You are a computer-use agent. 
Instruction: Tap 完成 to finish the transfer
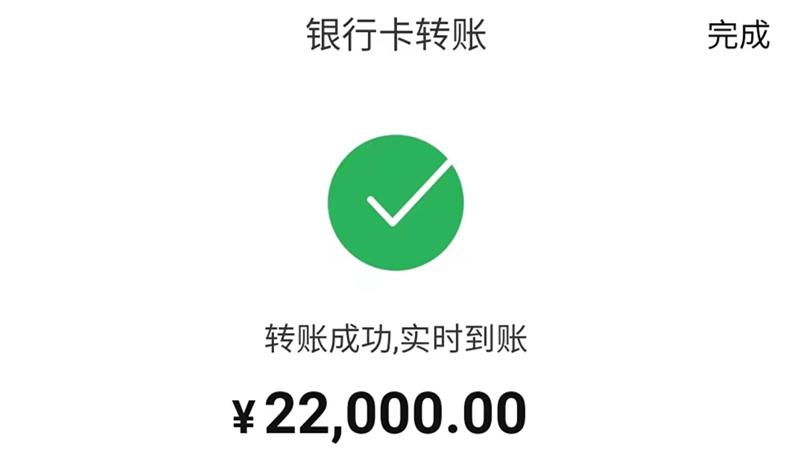(739, 35)
